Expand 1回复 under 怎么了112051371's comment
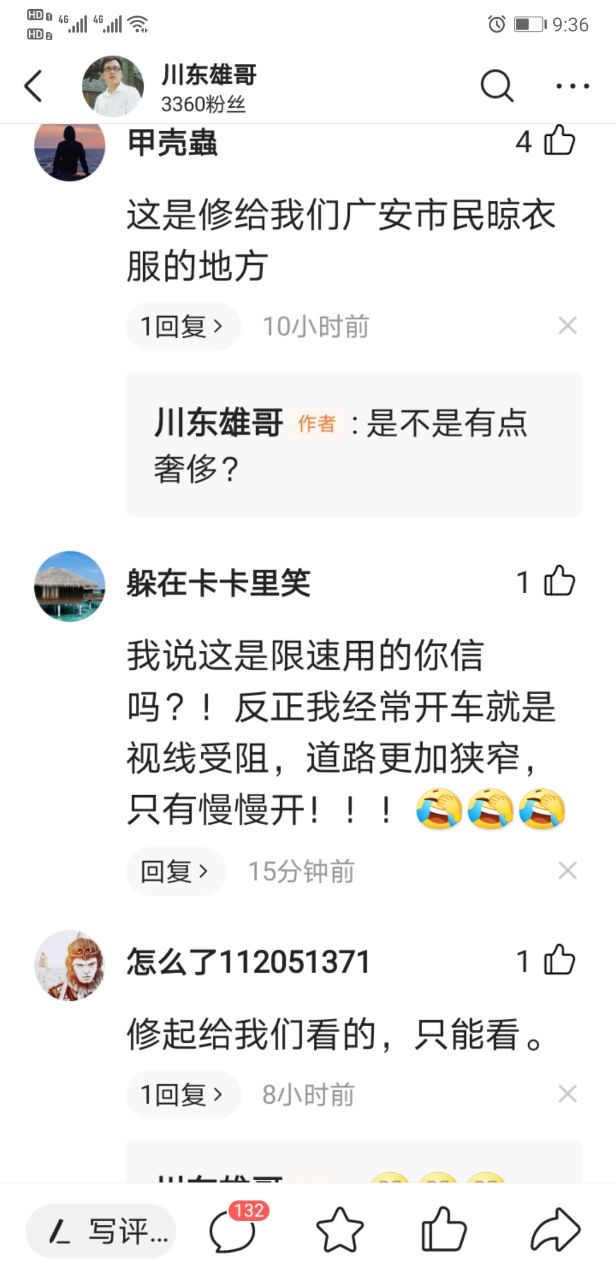This screenshot has width=616, height=1280. 183,1094
